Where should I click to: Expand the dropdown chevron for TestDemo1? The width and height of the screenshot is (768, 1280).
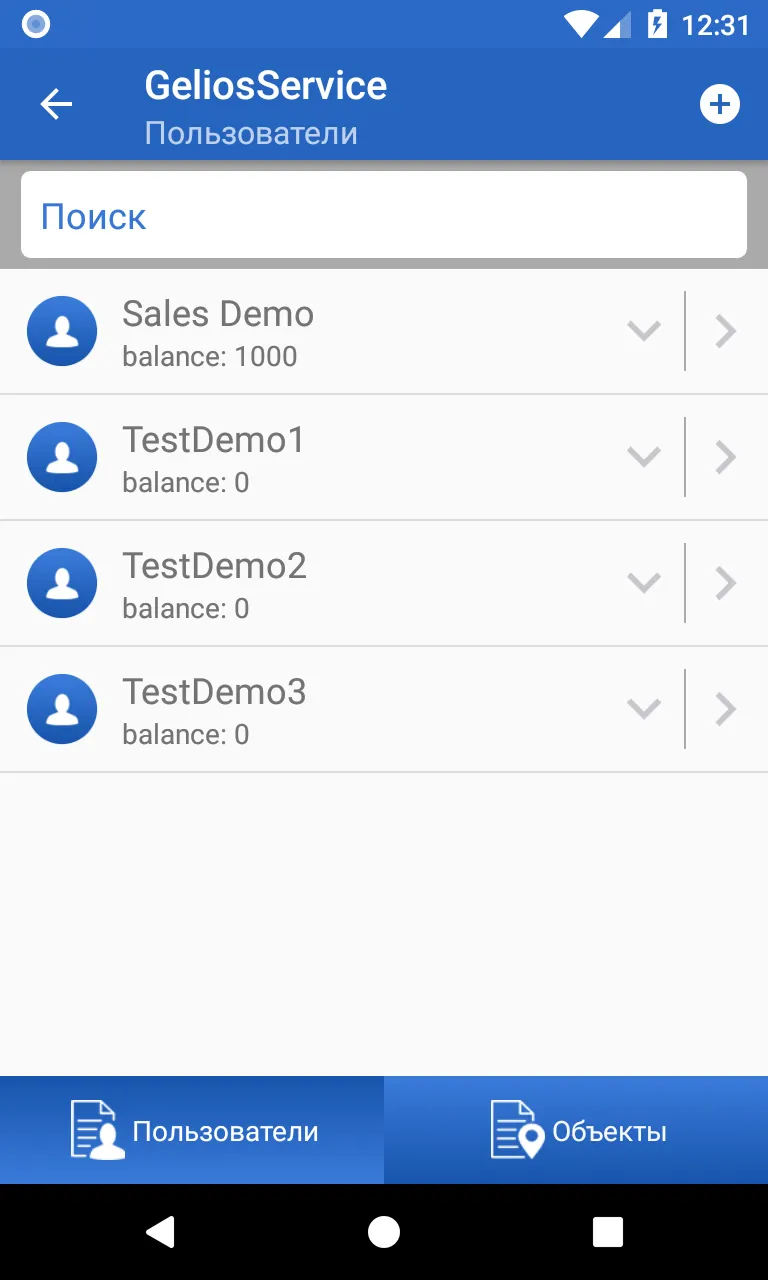pos(643,457)
